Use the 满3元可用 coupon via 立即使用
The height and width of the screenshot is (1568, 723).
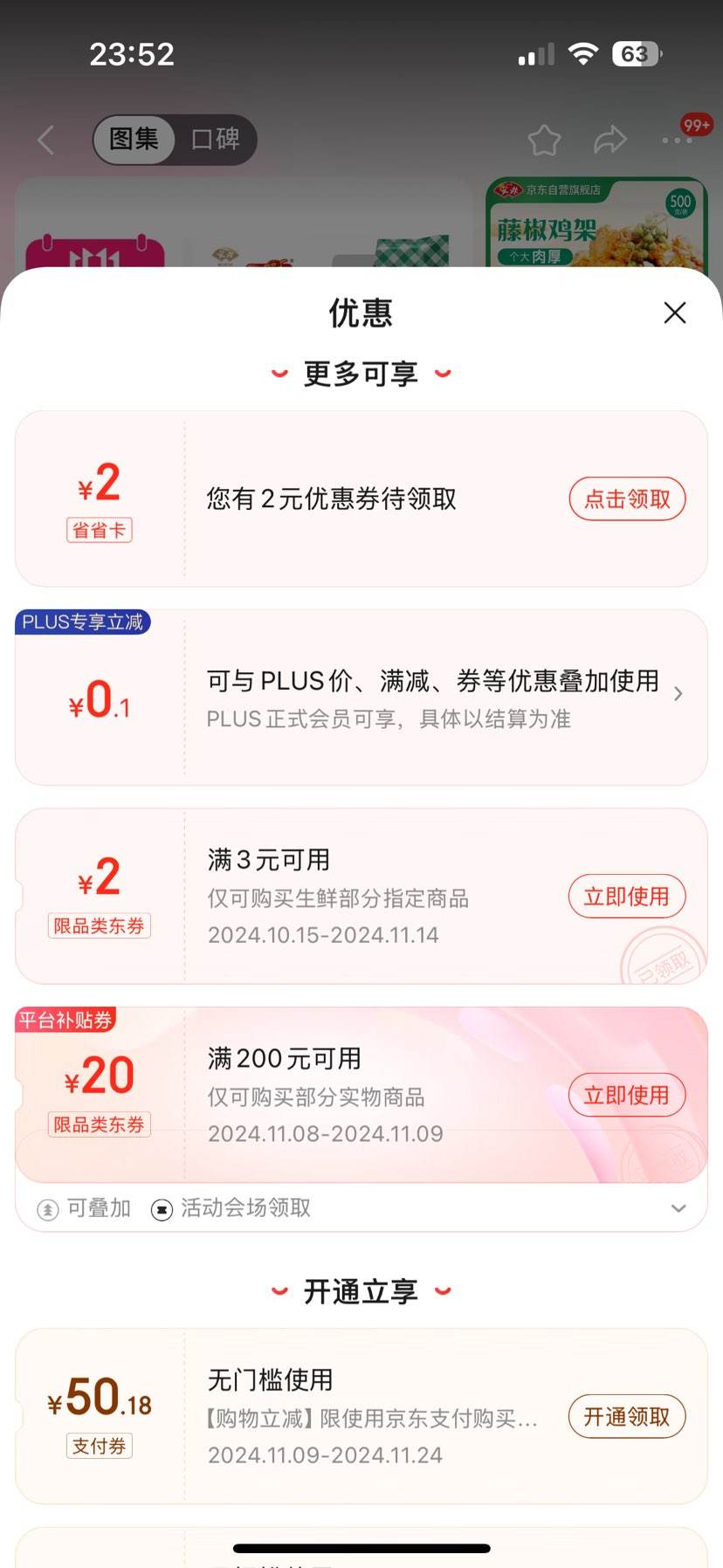click(x=627, y=896)
